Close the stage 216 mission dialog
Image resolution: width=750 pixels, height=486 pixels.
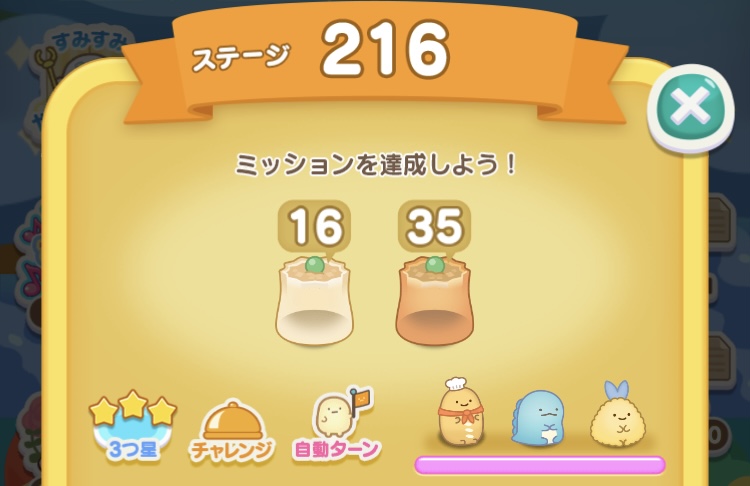tap(690, 107)
